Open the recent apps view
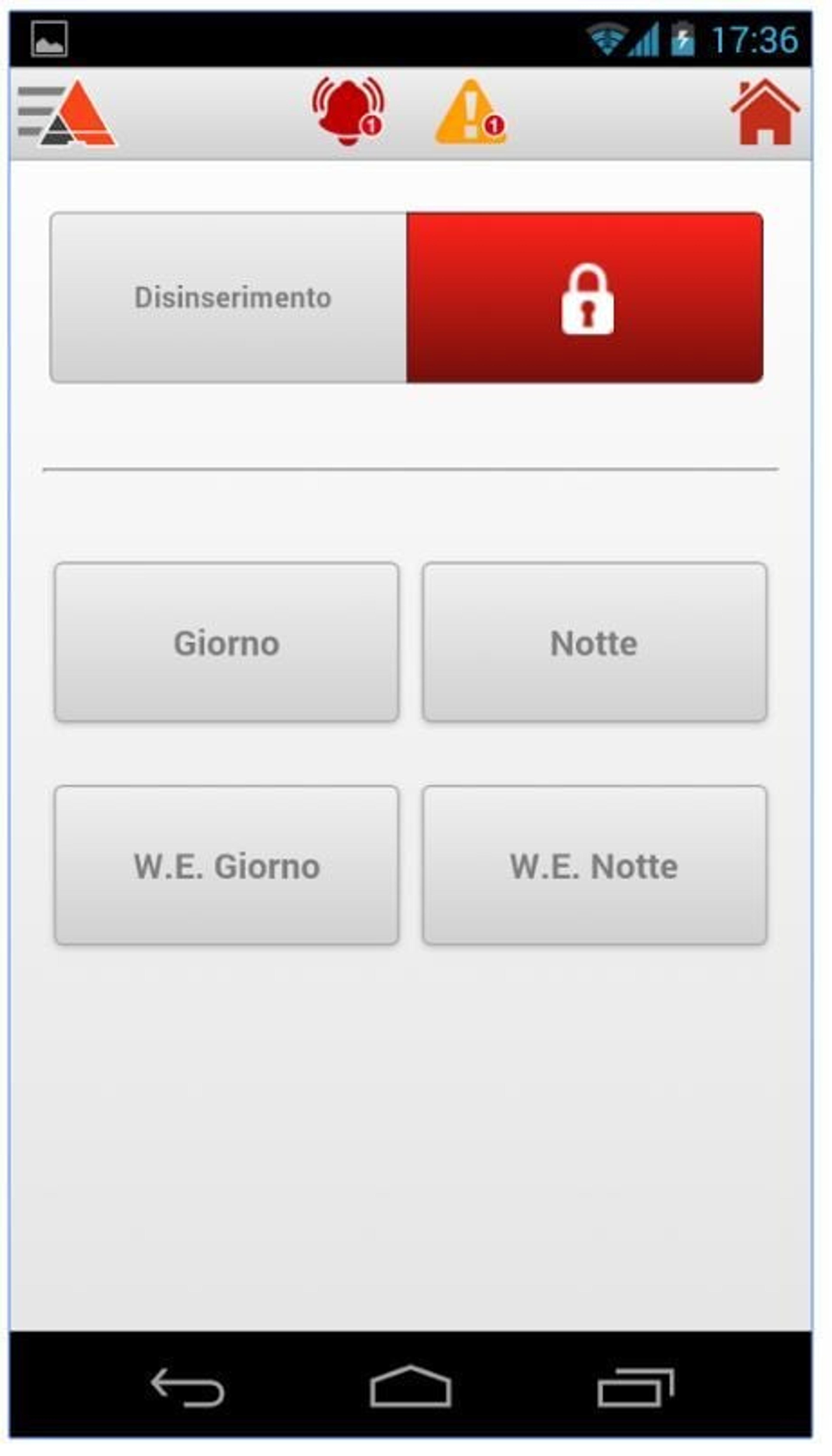The height and width of the screenshot is (1456, 832). click(x=635, y=1387)
